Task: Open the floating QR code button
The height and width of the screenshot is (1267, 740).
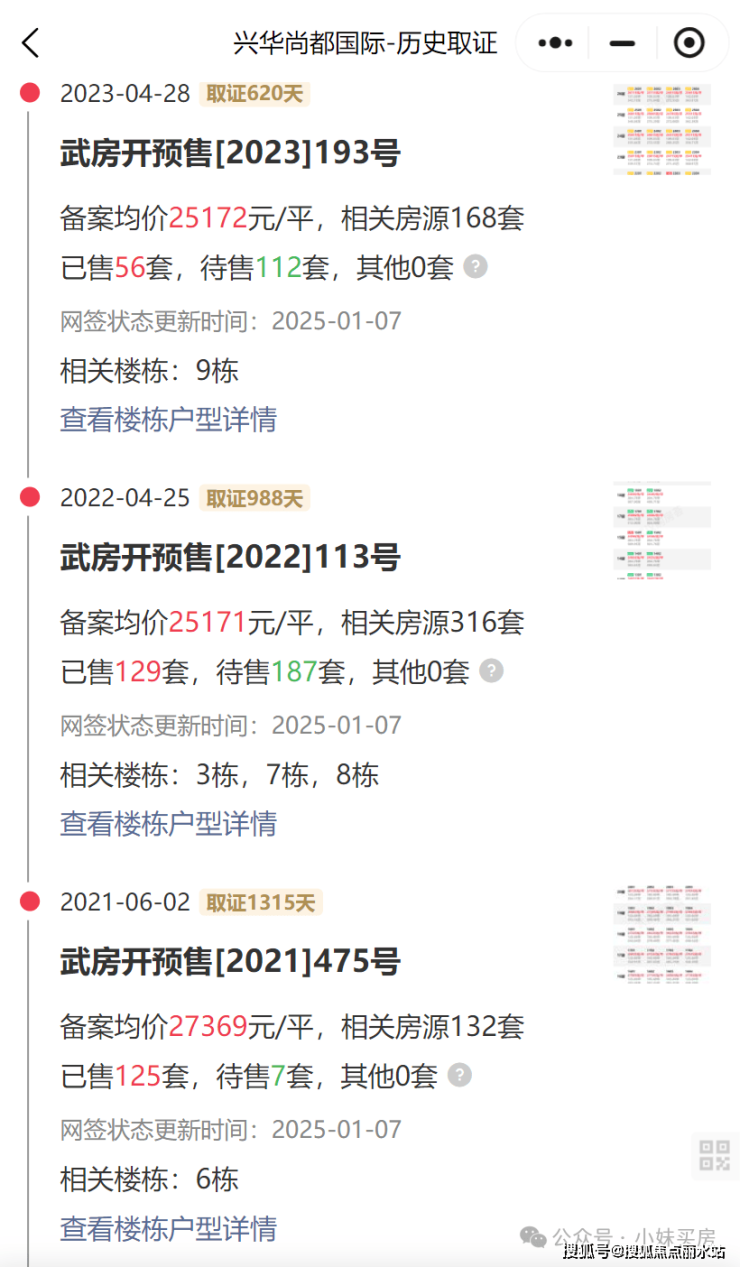Action: (715, 1155)
